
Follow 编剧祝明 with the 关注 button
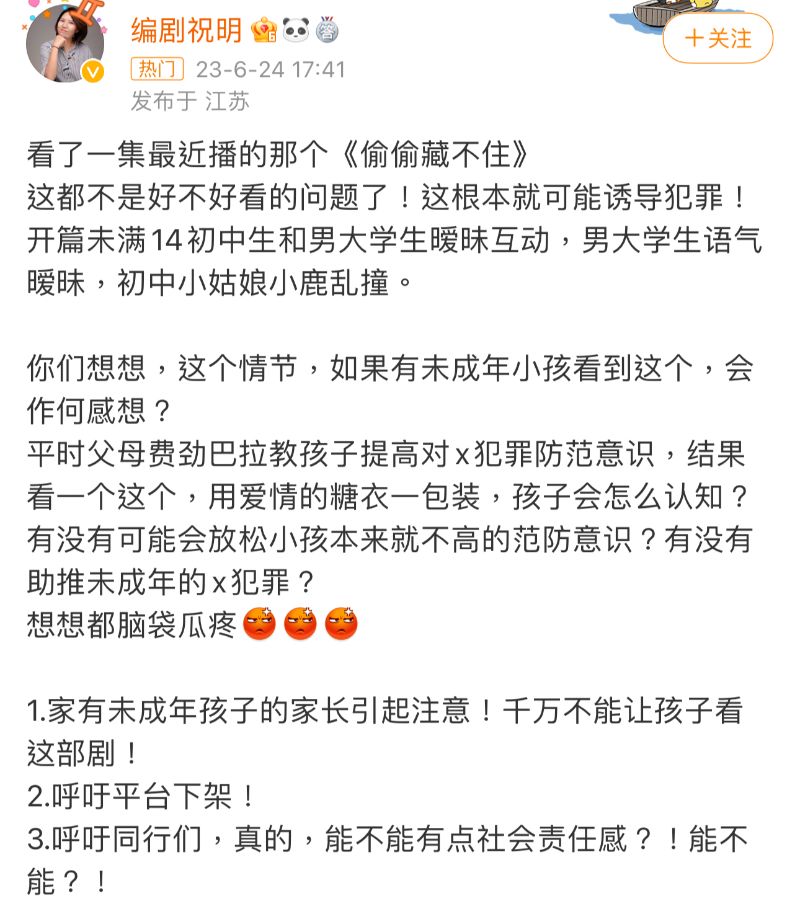pyautogui.click(x=718, y=39)
